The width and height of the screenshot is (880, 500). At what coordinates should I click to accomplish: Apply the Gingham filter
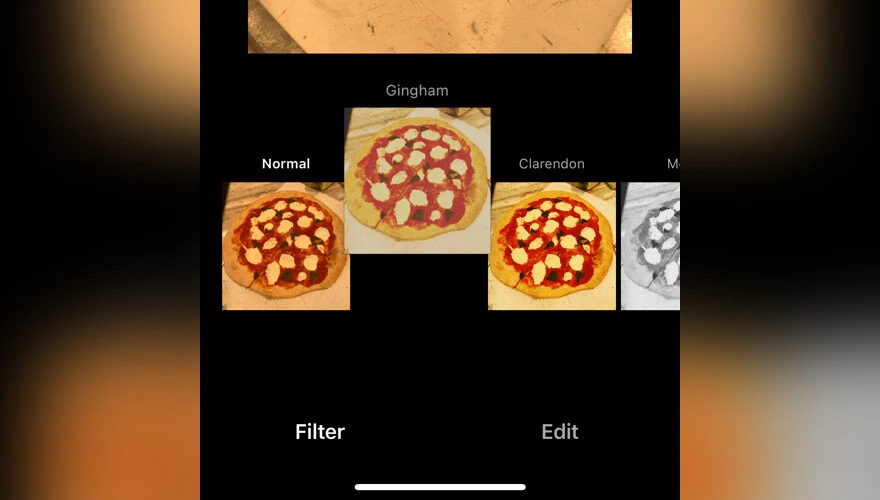(417, 180)
